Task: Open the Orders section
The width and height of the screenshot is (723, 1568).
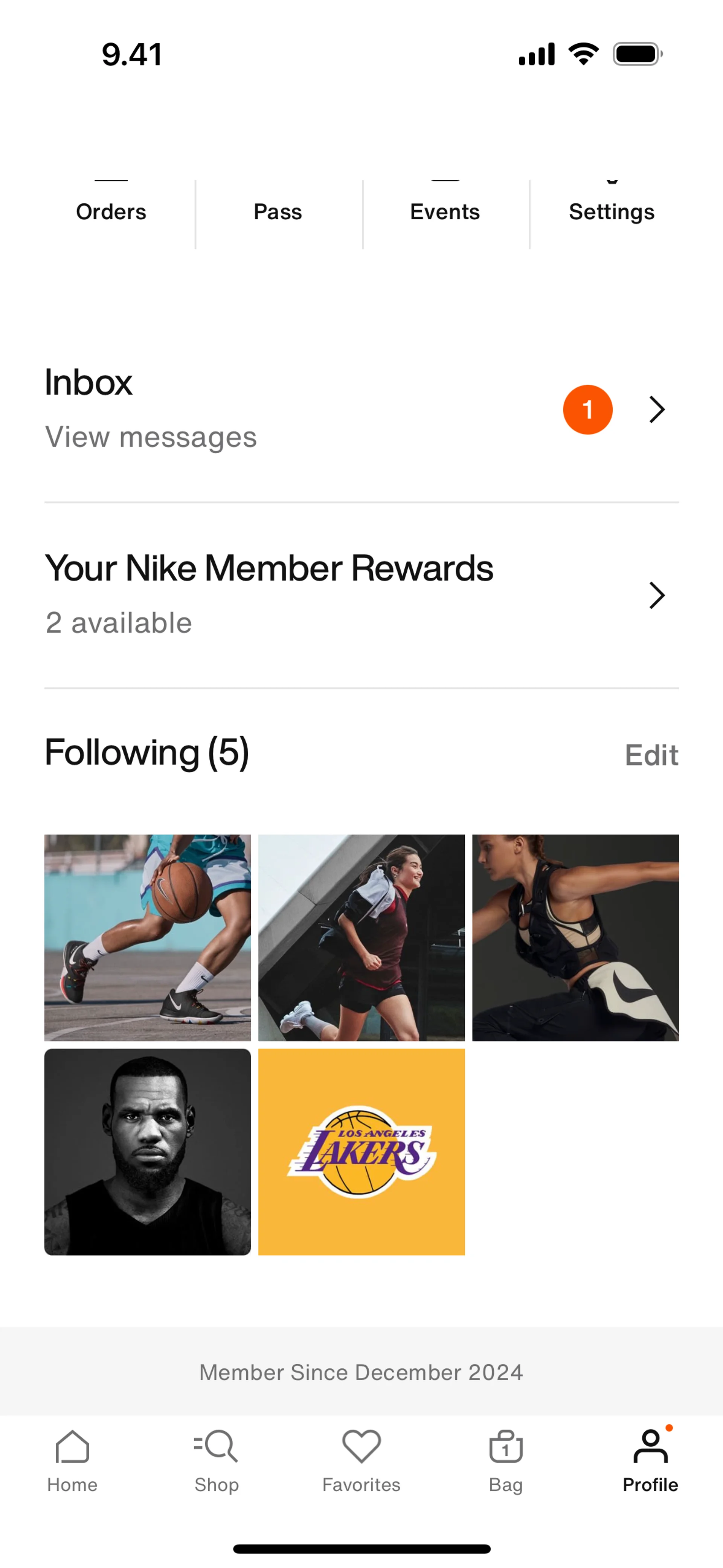Action: [111, 211]
